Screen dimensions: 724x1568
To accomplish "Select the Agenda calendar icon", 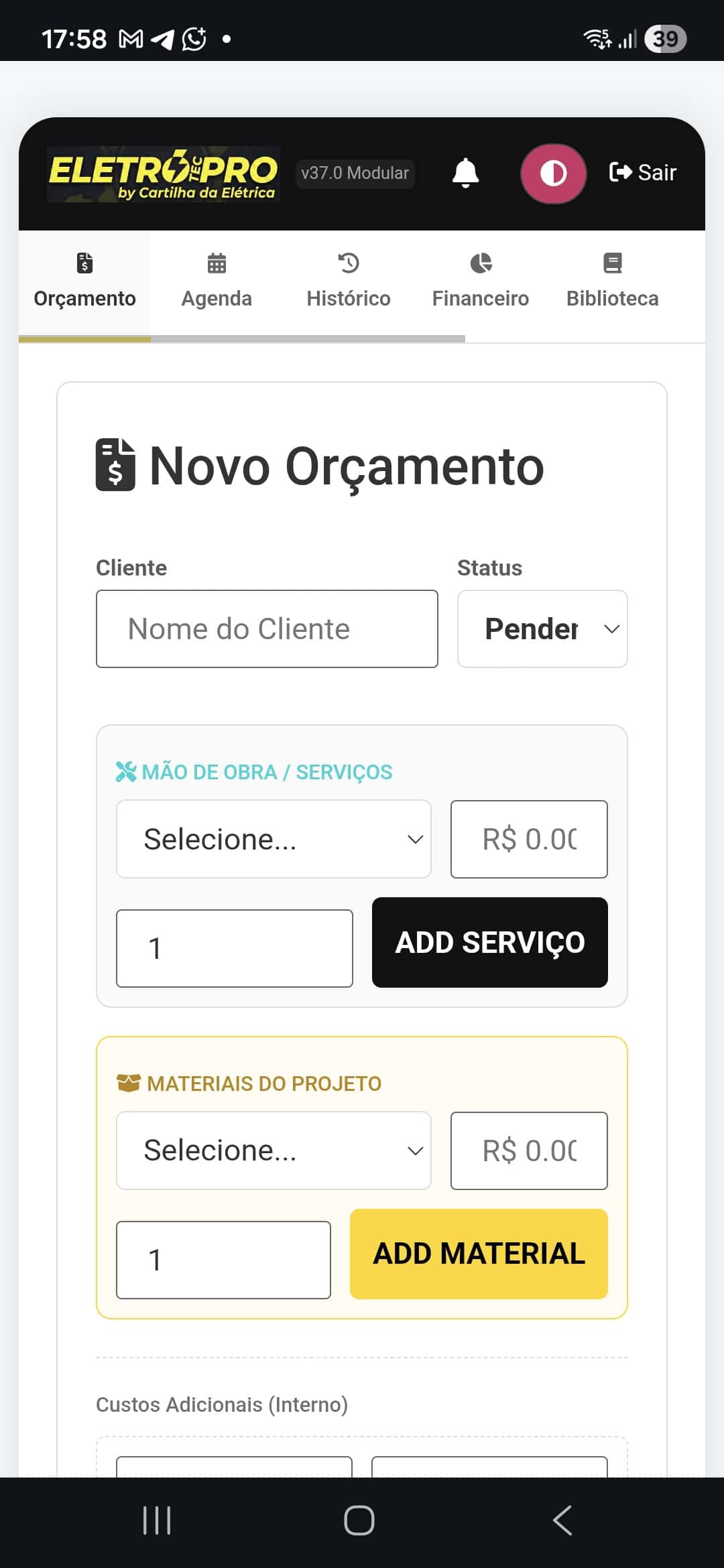I will tap(216, 263).
